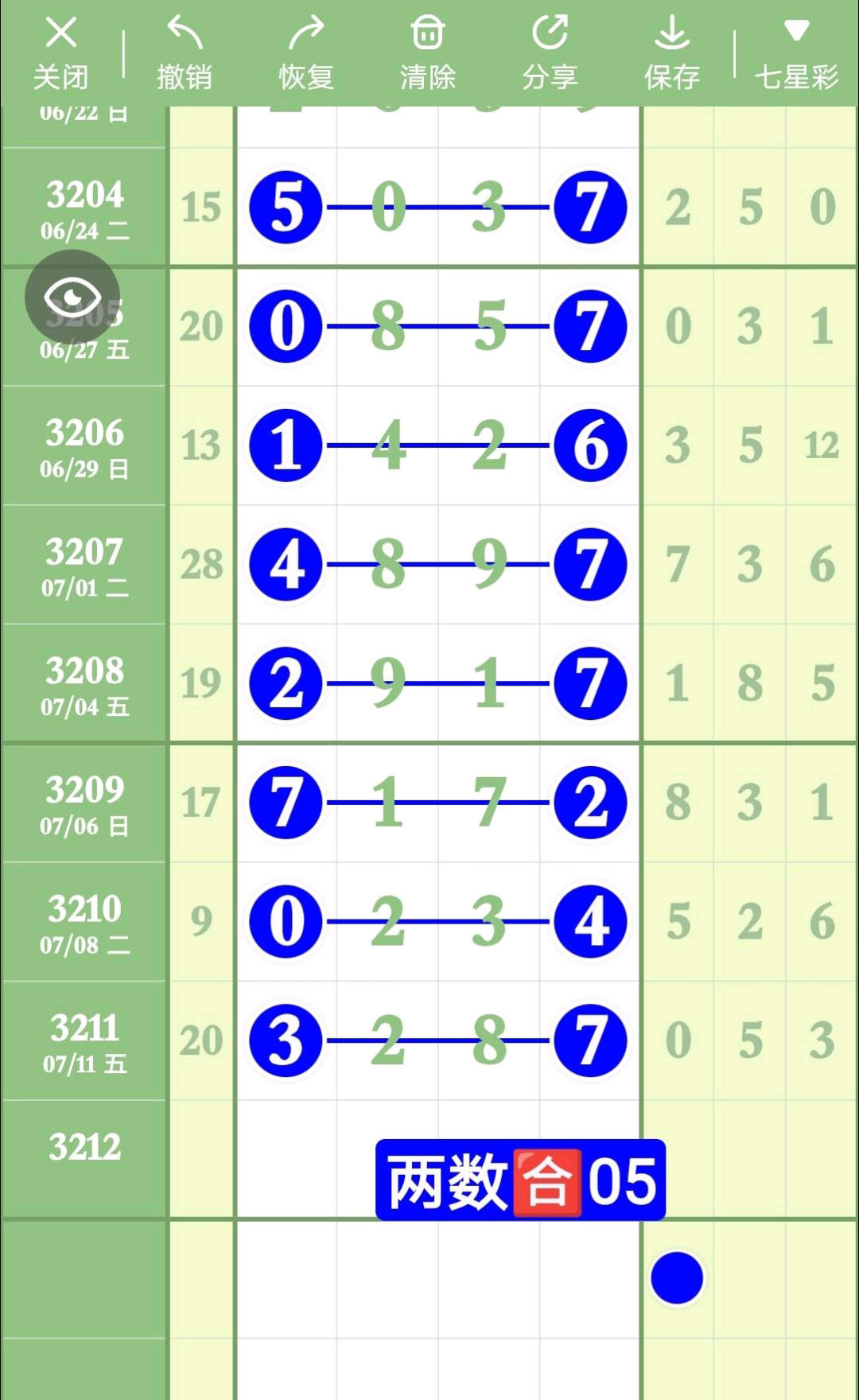
Task: Open the 七星彩 lottery dropdown
Action: 796,54
